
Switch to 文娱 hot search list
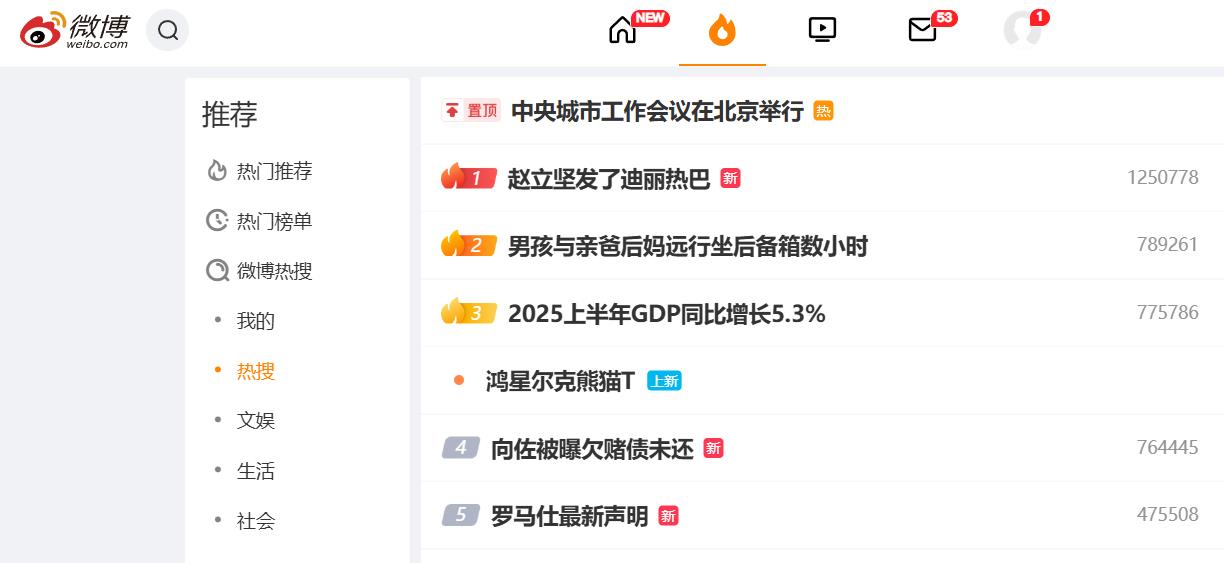click(x=256, y=421)
